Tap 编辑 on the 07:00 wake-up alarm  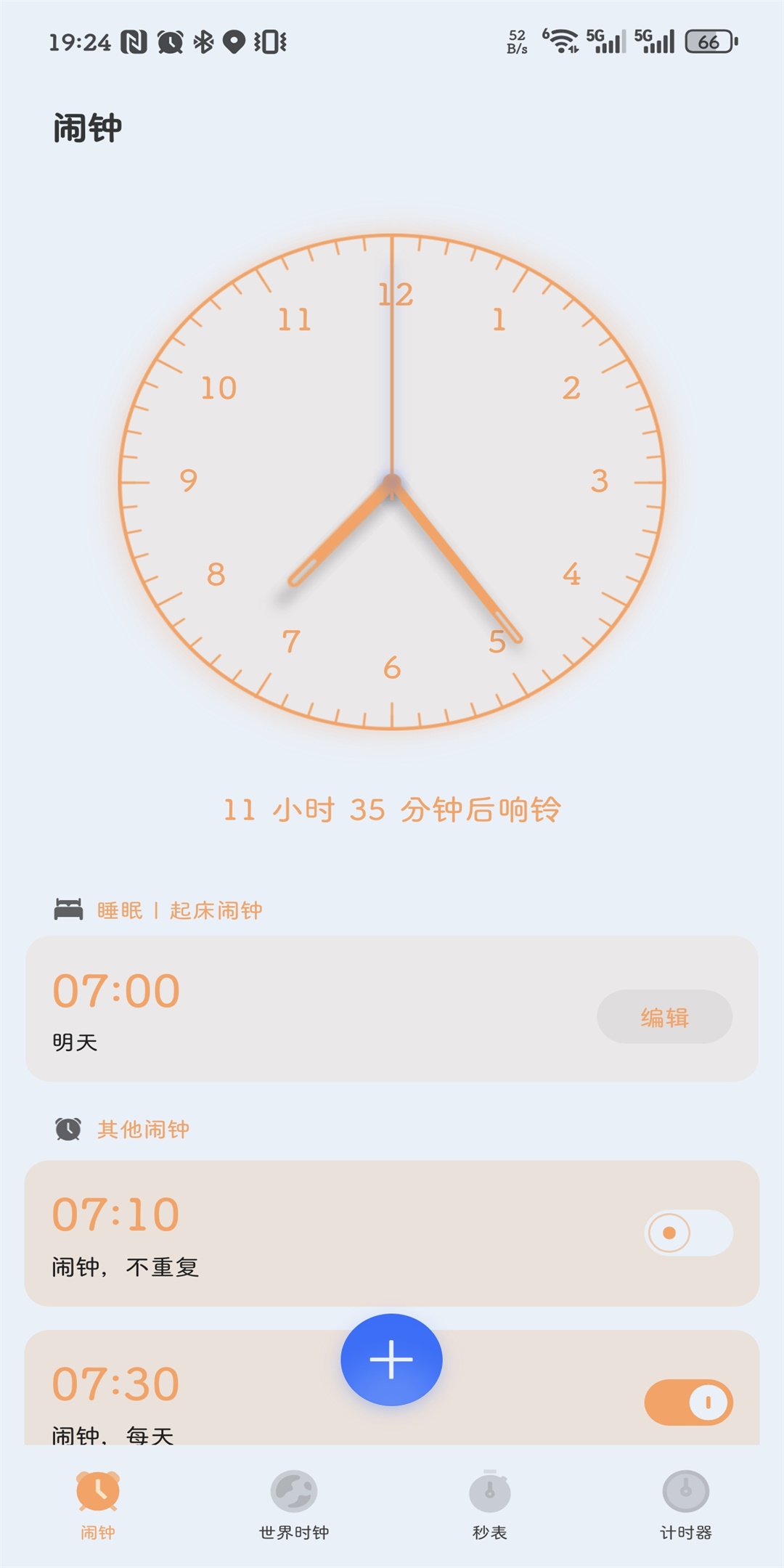pos(664,1016)
